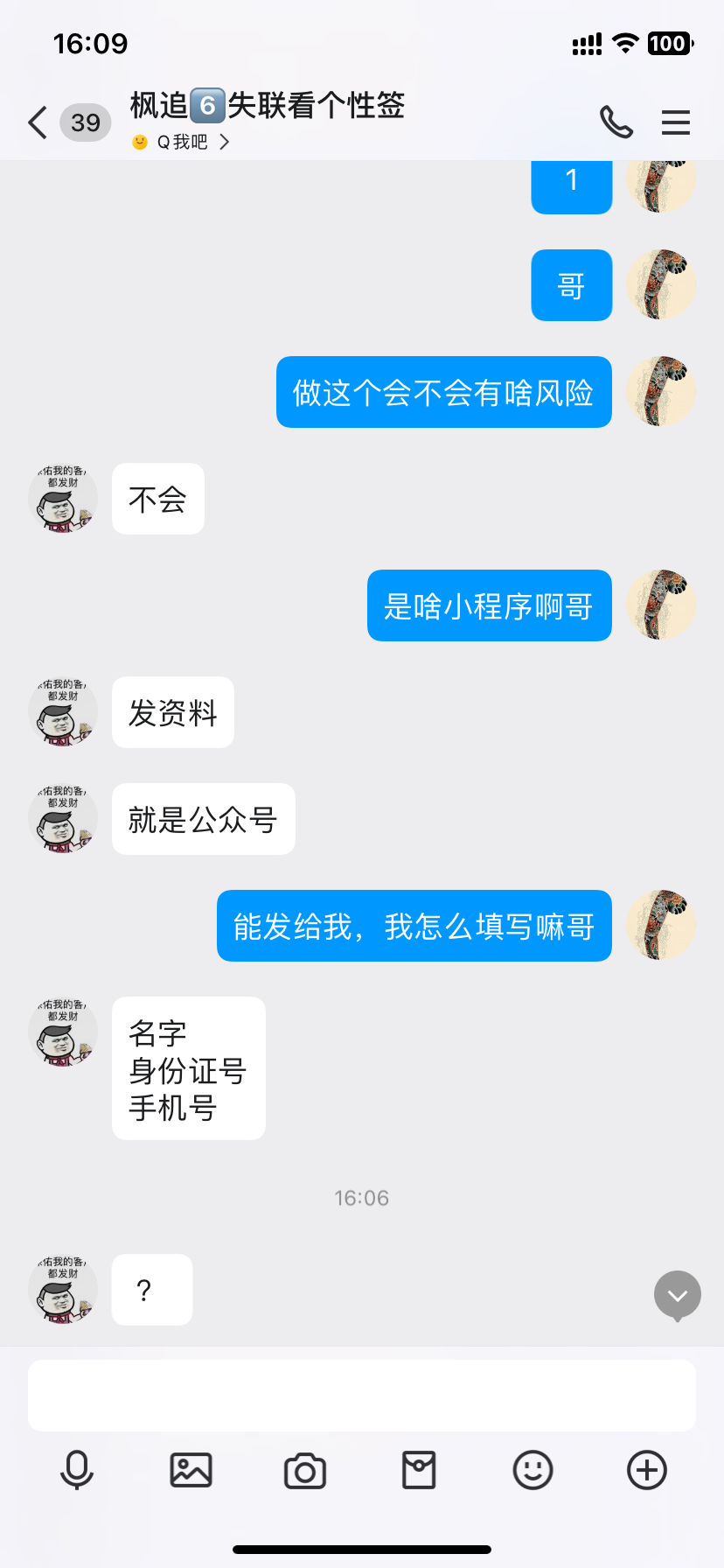This screenshot has width=724, height=1568.
Task: Record a voice message with microphone
Action: 77,1470
